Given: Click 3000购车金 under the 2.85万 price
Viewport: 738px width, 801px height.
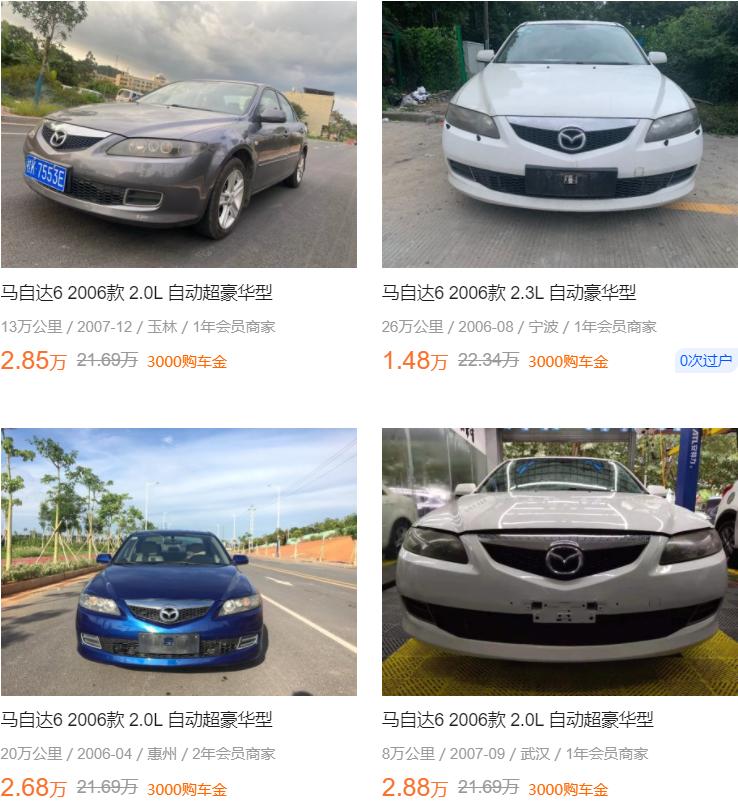Looking at the screenshot, I should click(x=184, y=358).
